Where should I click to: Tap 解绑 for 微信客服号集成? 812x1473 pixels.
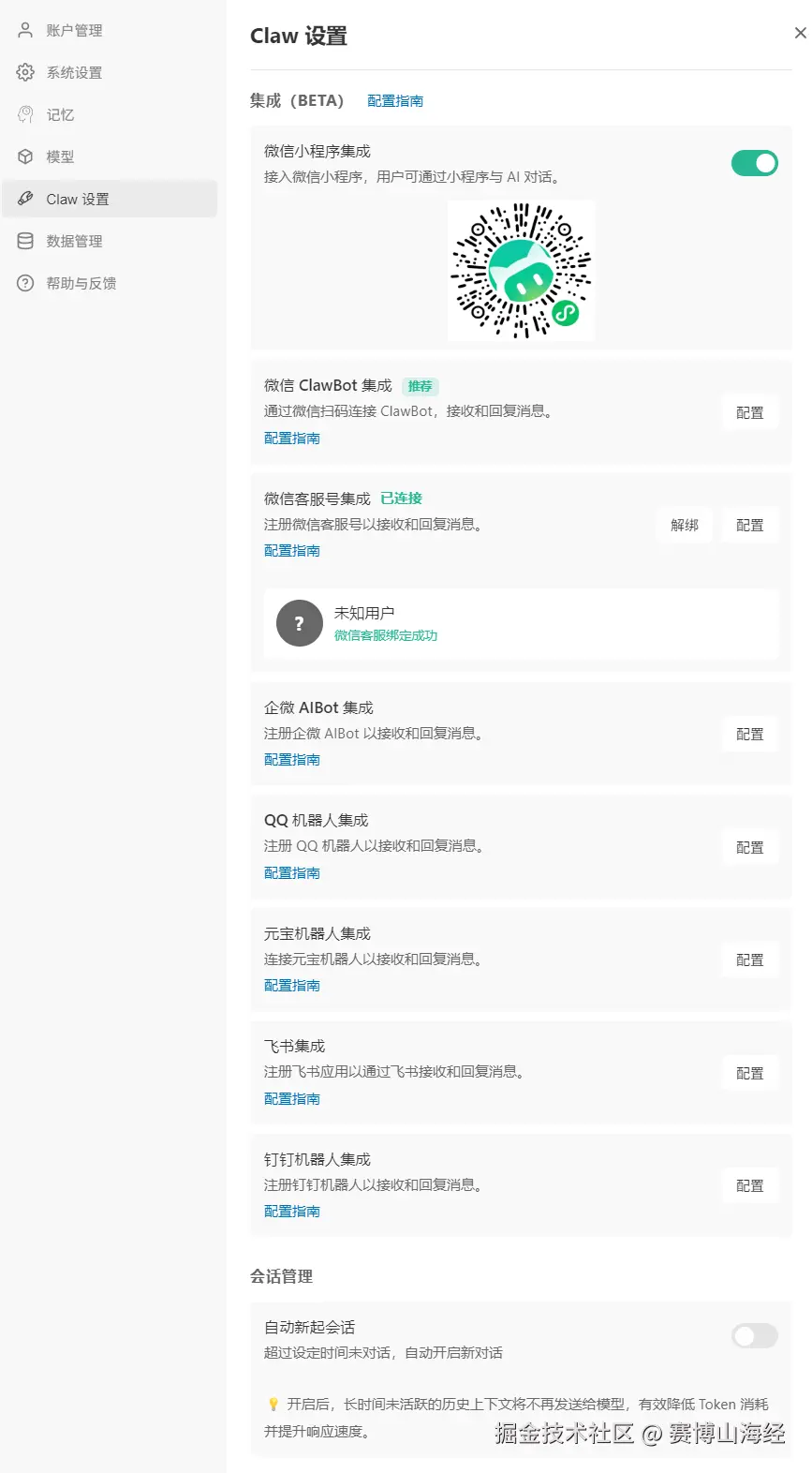click(685, 525)
